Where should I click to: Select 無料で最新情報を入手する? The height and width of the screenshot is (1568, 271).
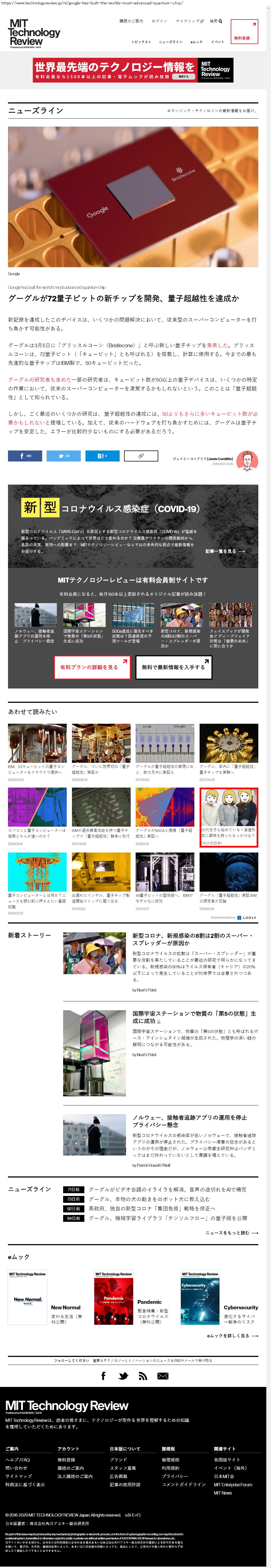click(173, 667)
